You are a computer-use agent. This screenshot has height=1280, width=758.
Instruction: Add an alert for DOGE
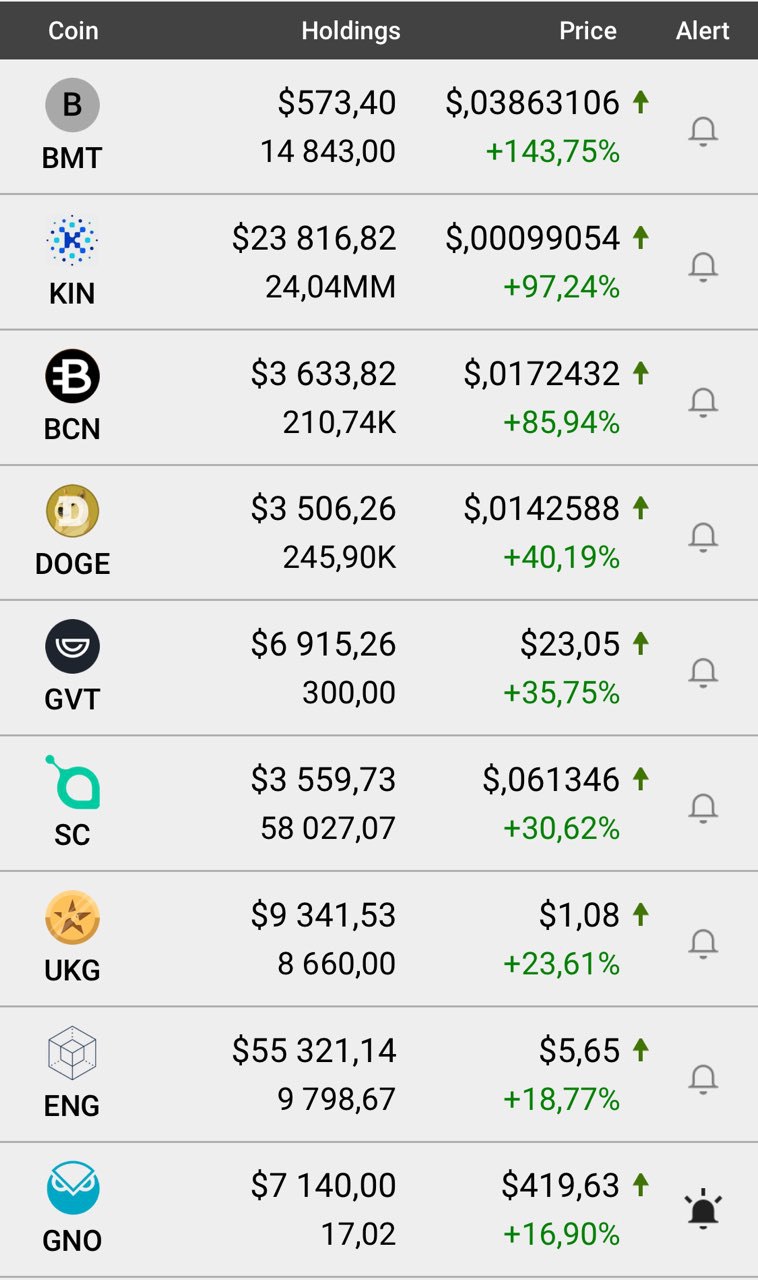point(703,537)
